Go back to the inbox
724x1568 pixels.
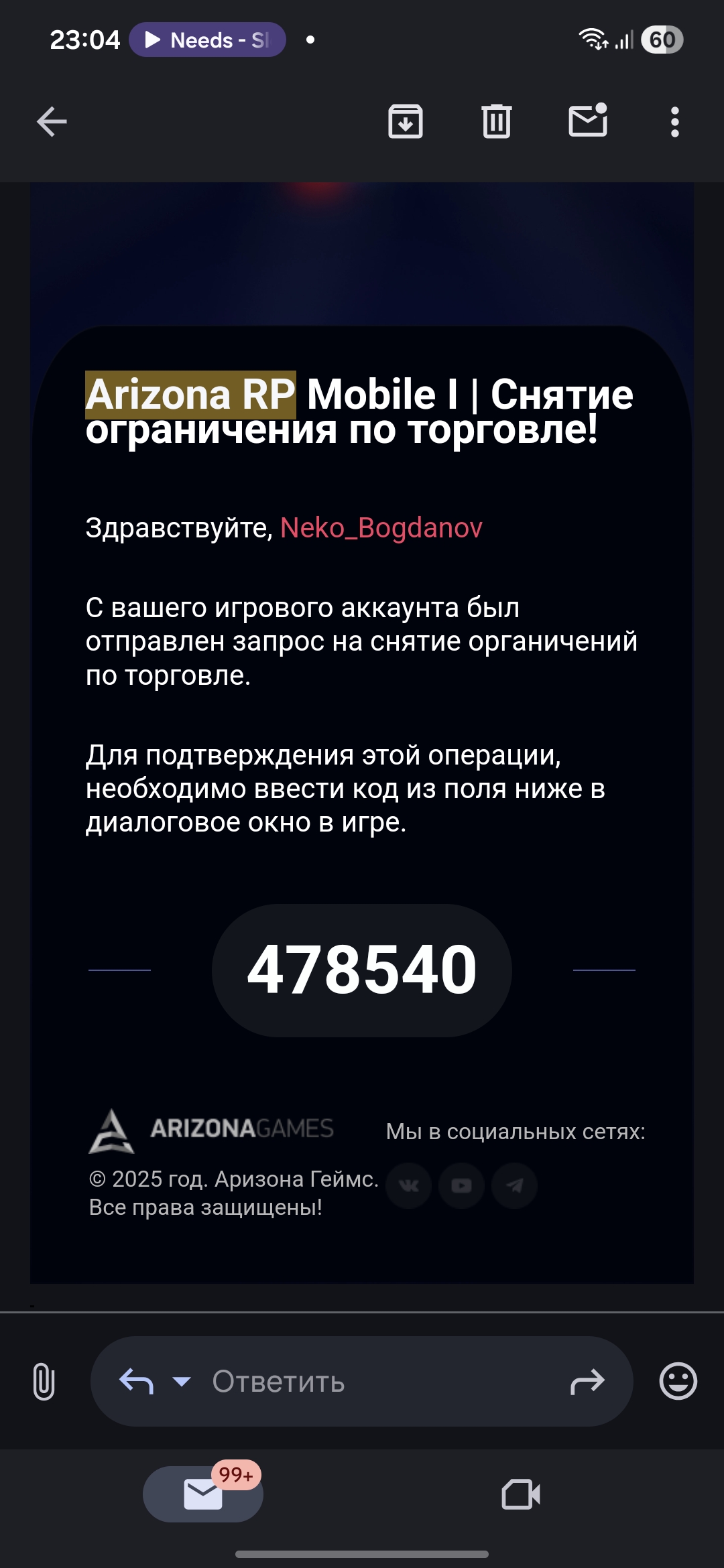tap(52, 122)
